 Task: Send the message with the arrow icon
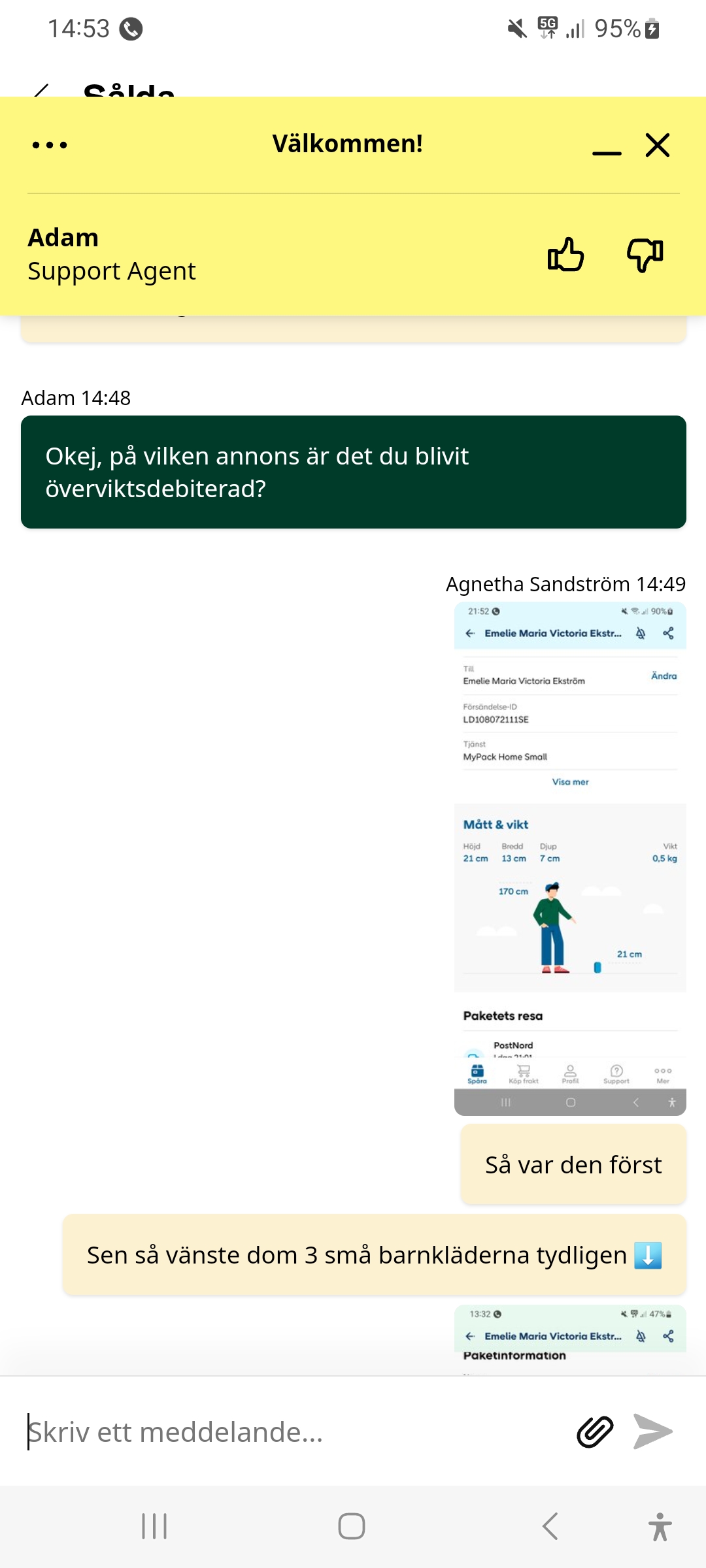click(653, 1432)
